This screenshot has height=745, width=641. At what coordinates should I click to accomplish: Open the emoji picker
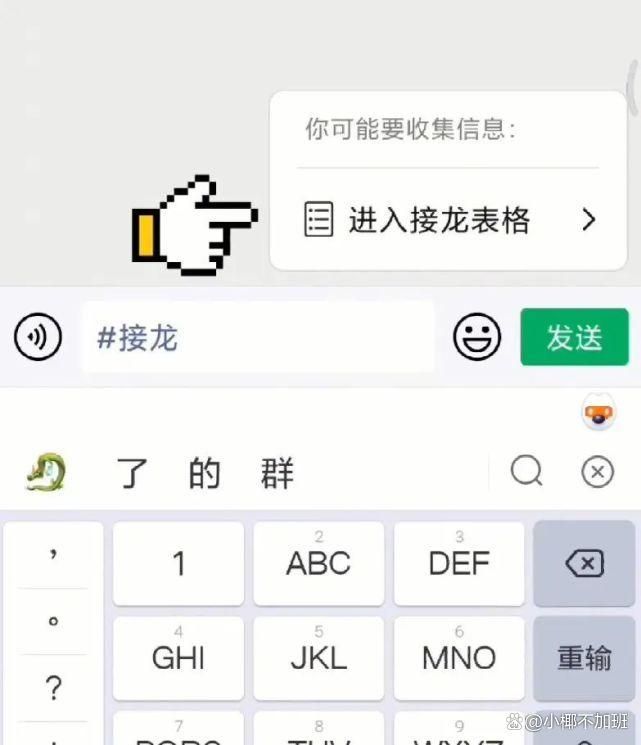(477, 338)
